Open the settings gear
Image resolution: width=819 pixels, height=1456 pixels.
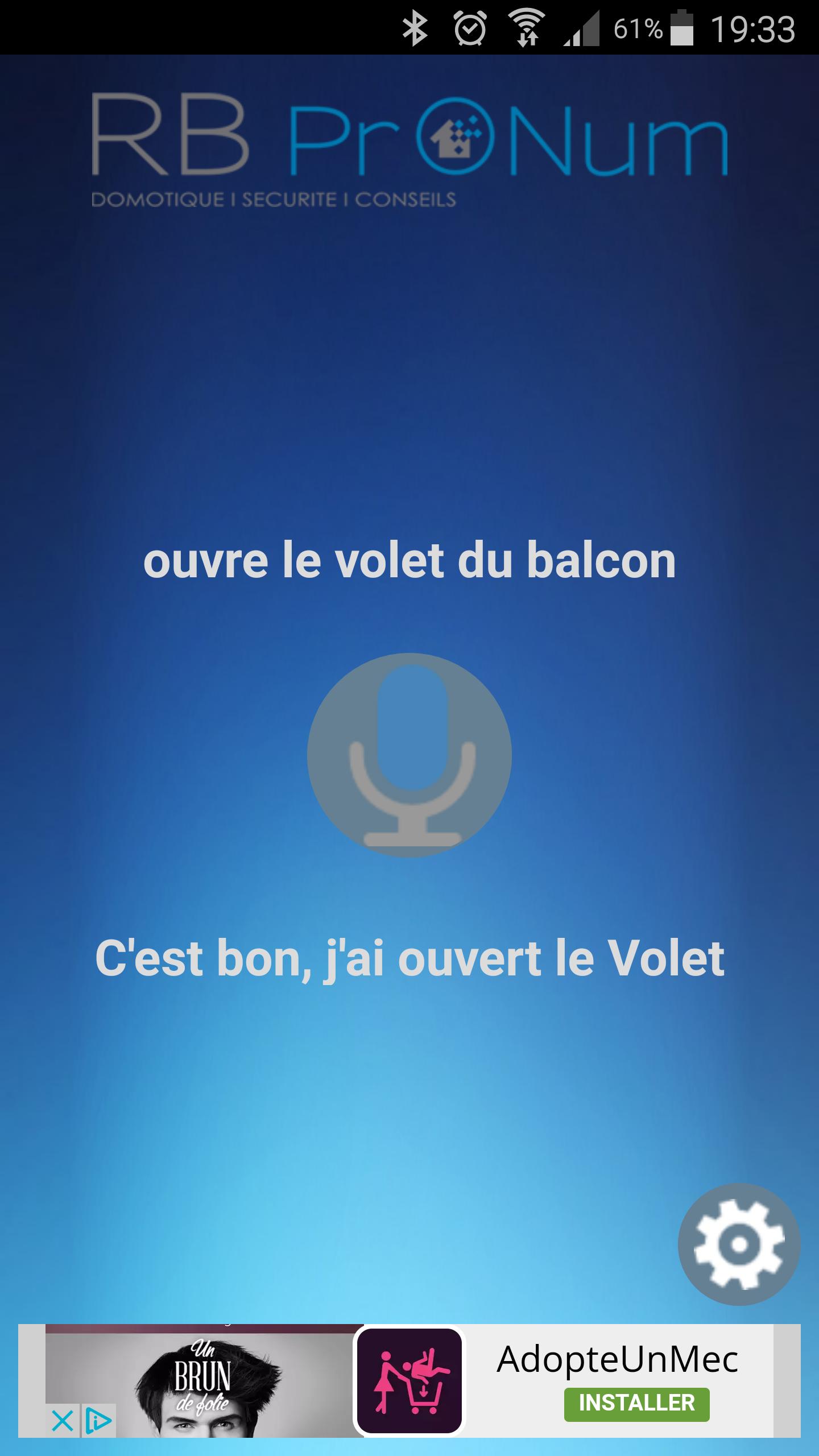point(739,1244)
